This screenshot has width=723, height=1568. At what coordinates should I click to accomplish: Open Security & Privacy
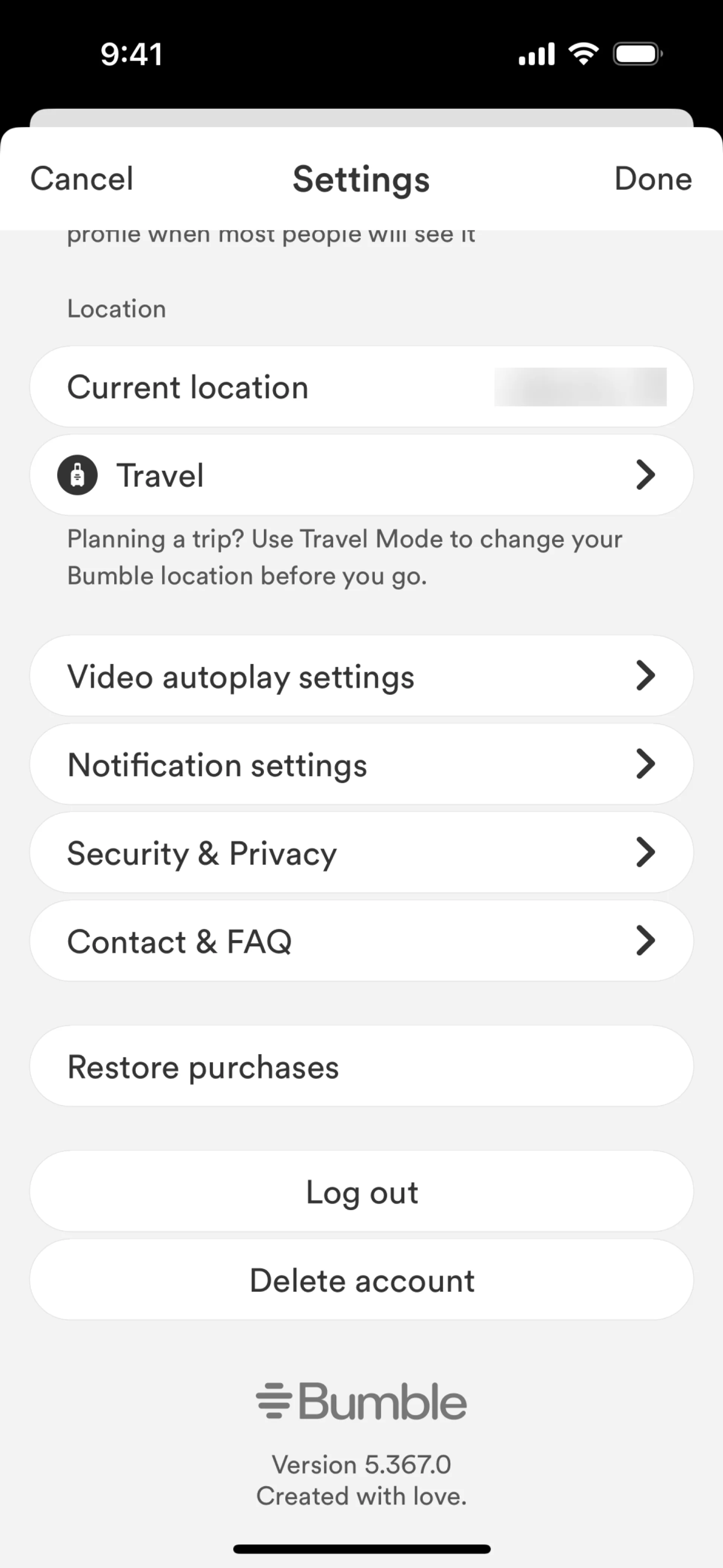(x=361, y=853)
